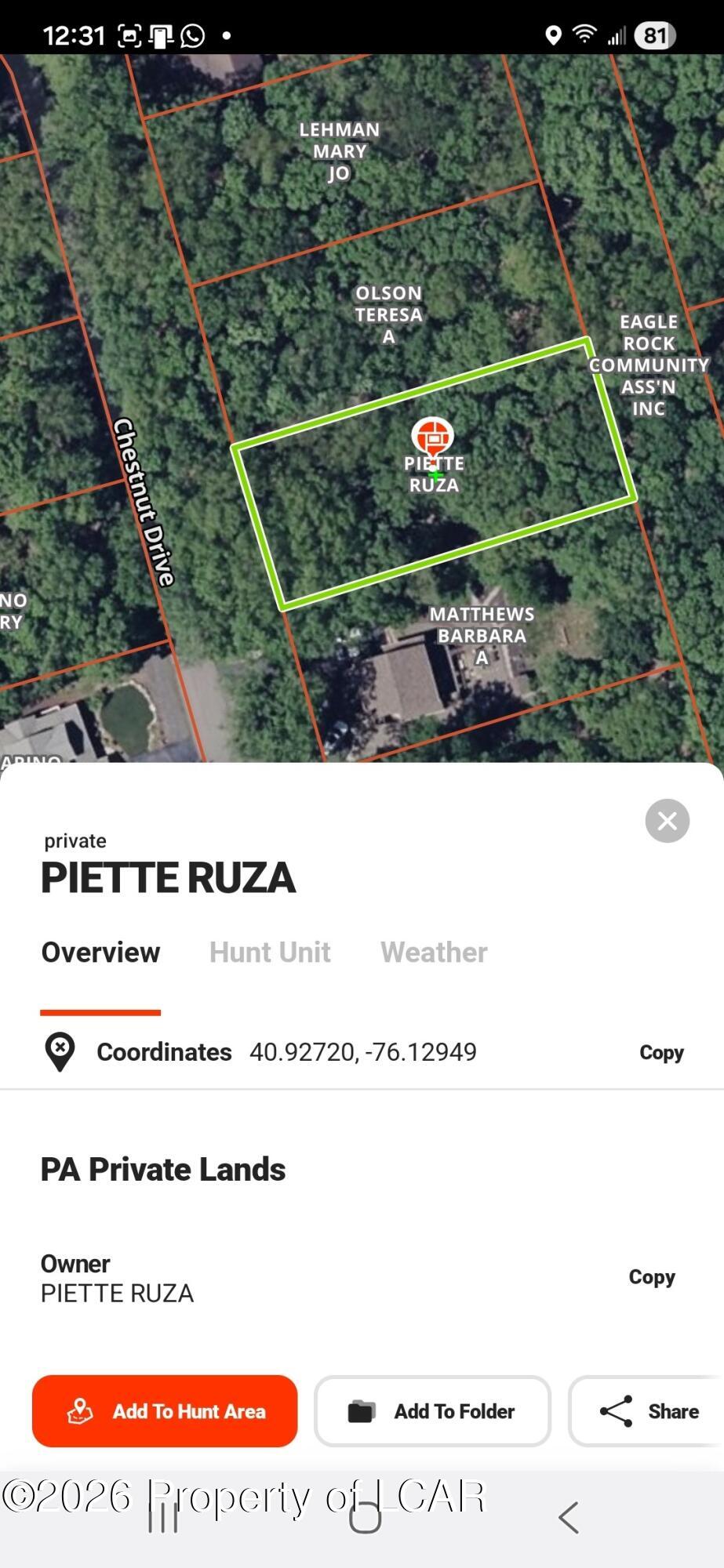724x1568 pixels.
Task: Add this parcel to a folder
Action: coord(432,1410)
